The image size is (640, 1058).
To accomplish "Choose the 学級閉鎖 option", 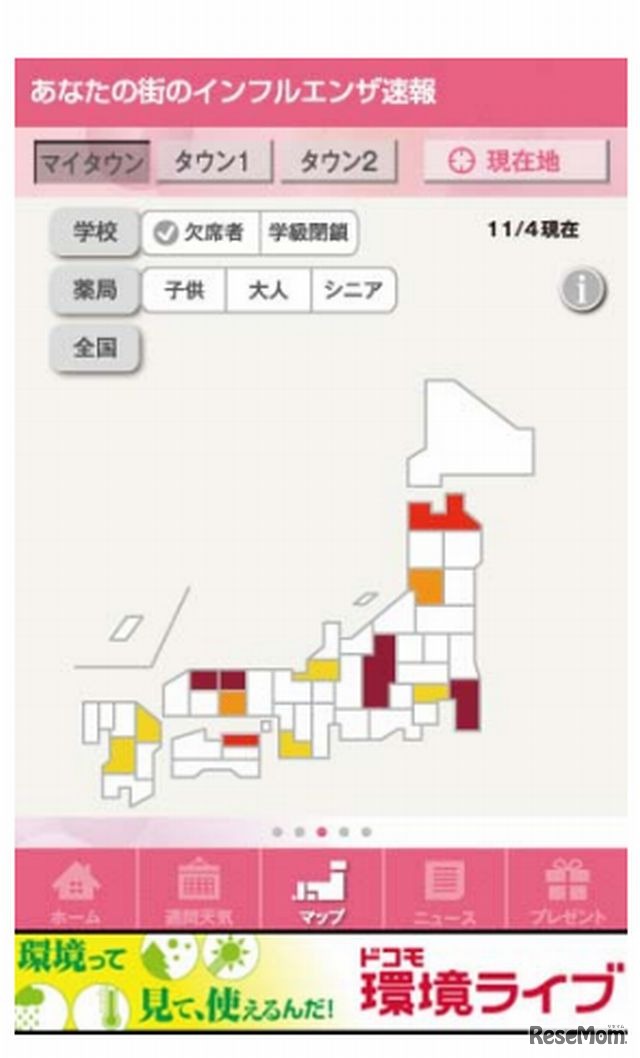I will point(308,233).
